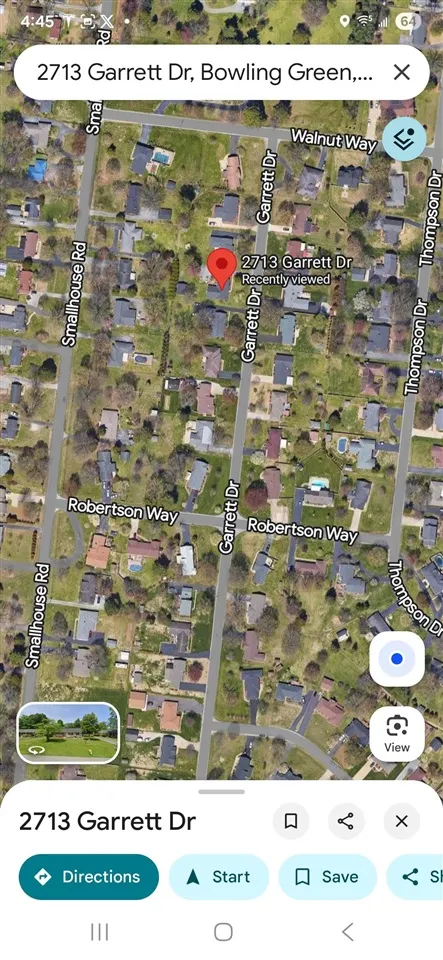Close the 2713 Garrett Dr place sheet
This screenshot has width=443, height=960.
tap(401, 821)
